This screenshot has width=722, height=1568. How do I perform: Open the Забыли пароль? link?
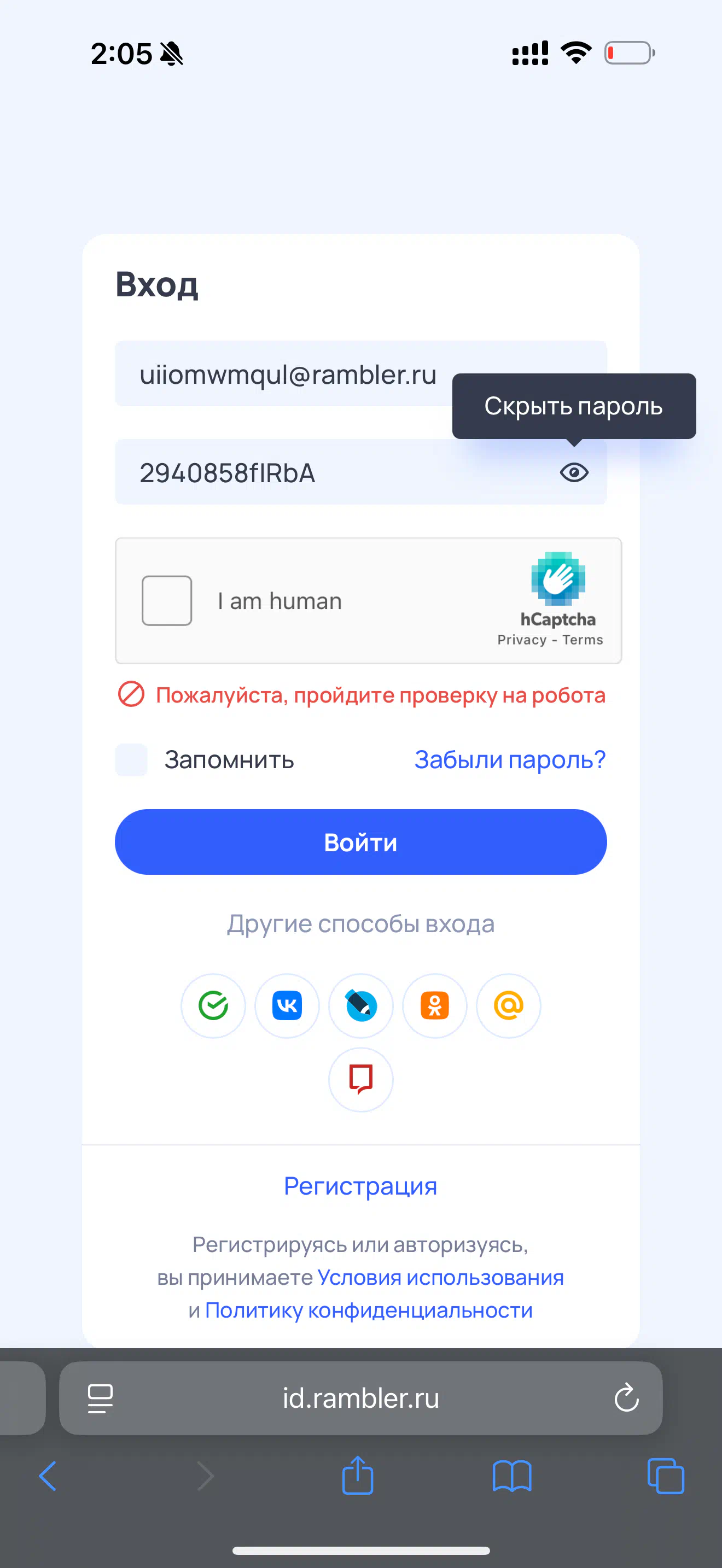click(x=510, y=759)
